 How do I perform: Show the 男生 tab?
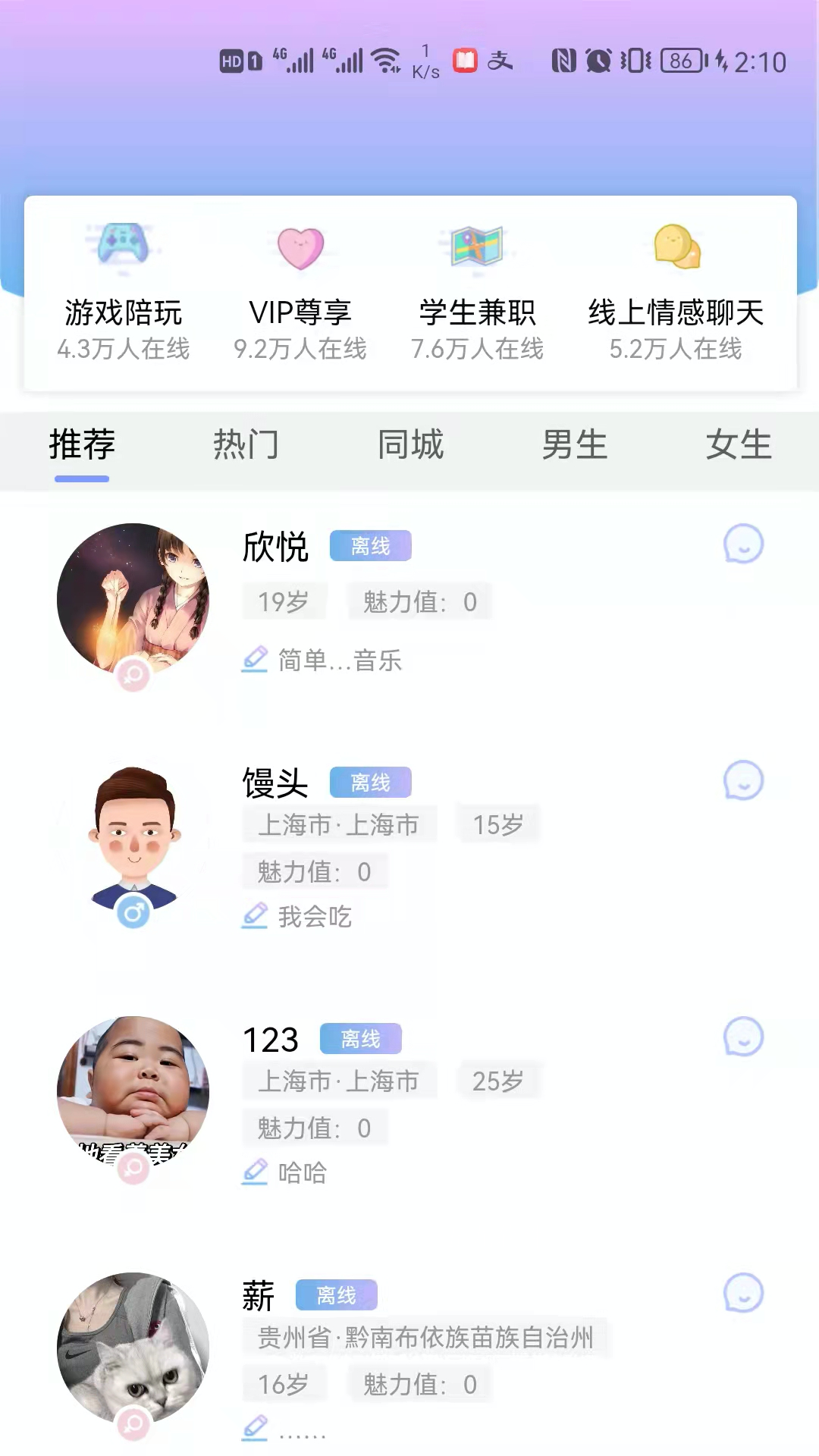coord(574,445)
